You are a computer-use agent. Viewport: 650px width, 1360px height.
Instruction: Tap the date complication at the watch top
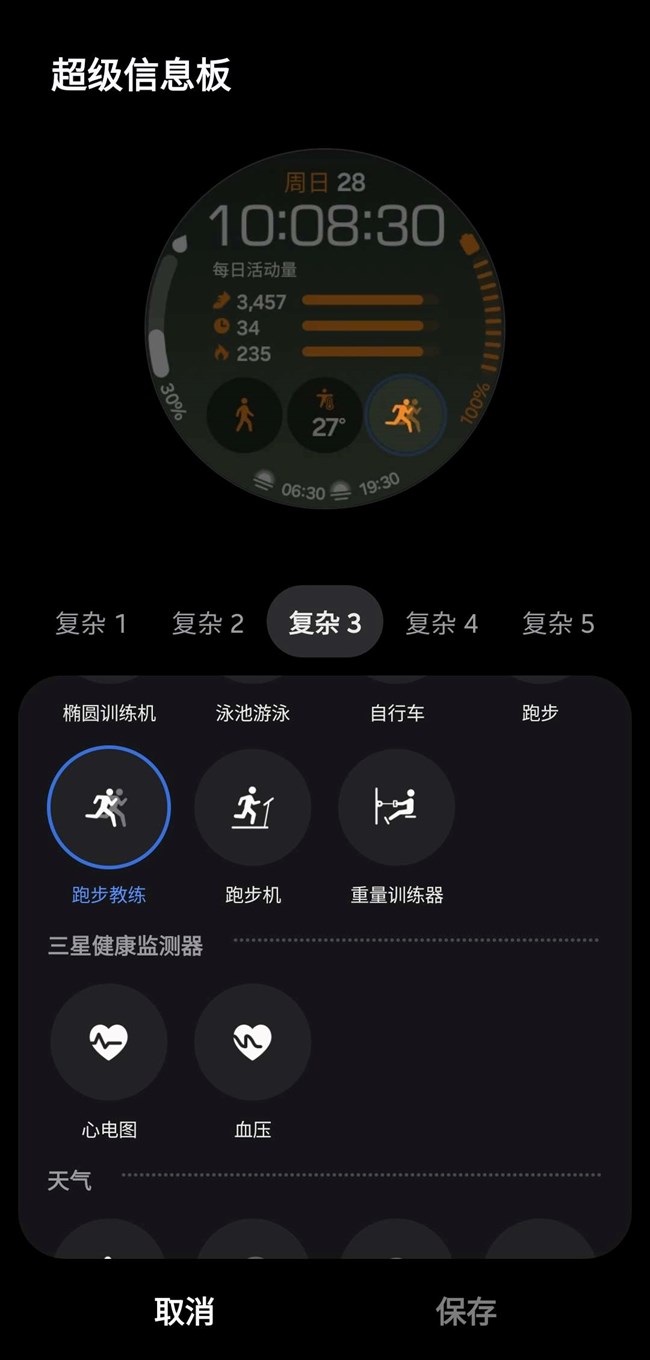point(325,182)
